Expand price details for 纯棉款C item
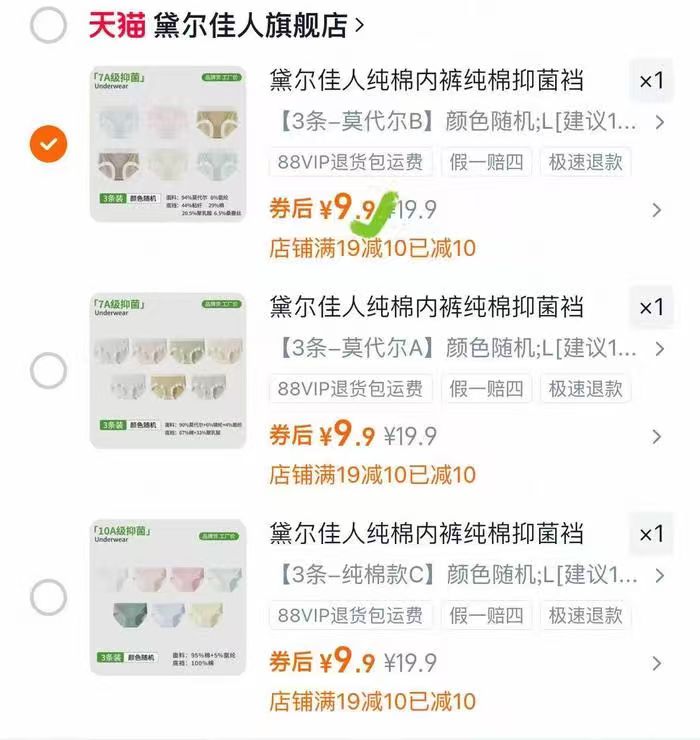 [656, 663]
